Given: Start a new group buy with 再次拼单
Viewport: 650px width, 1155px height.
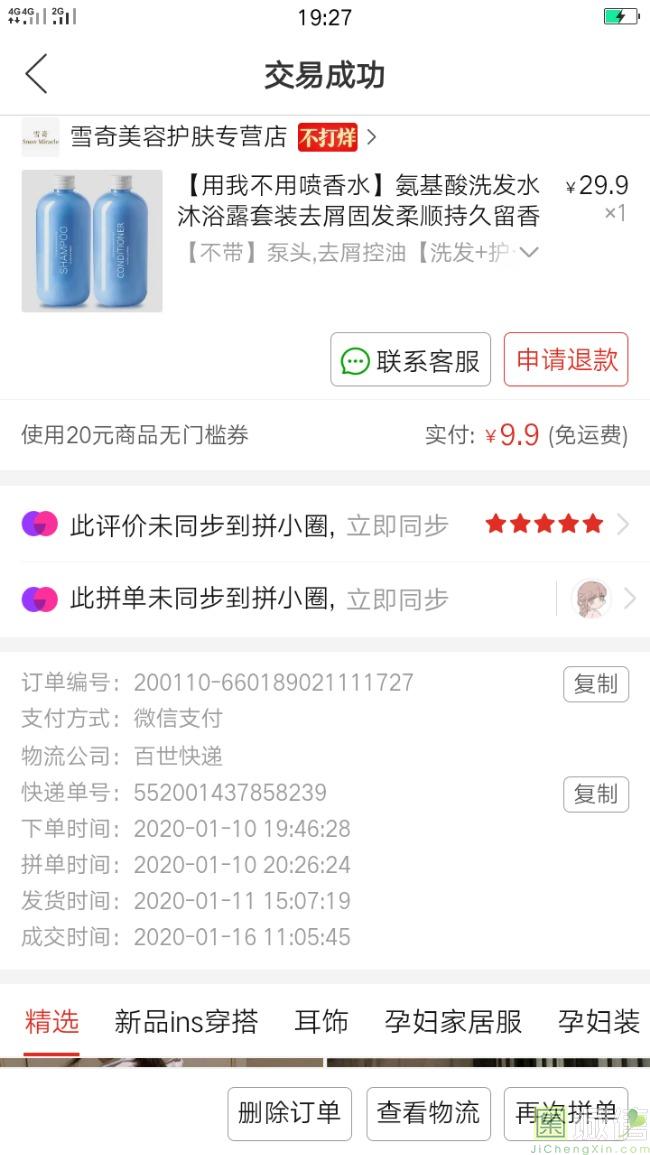Looking at the screenshot, I should coord(566,1113).
